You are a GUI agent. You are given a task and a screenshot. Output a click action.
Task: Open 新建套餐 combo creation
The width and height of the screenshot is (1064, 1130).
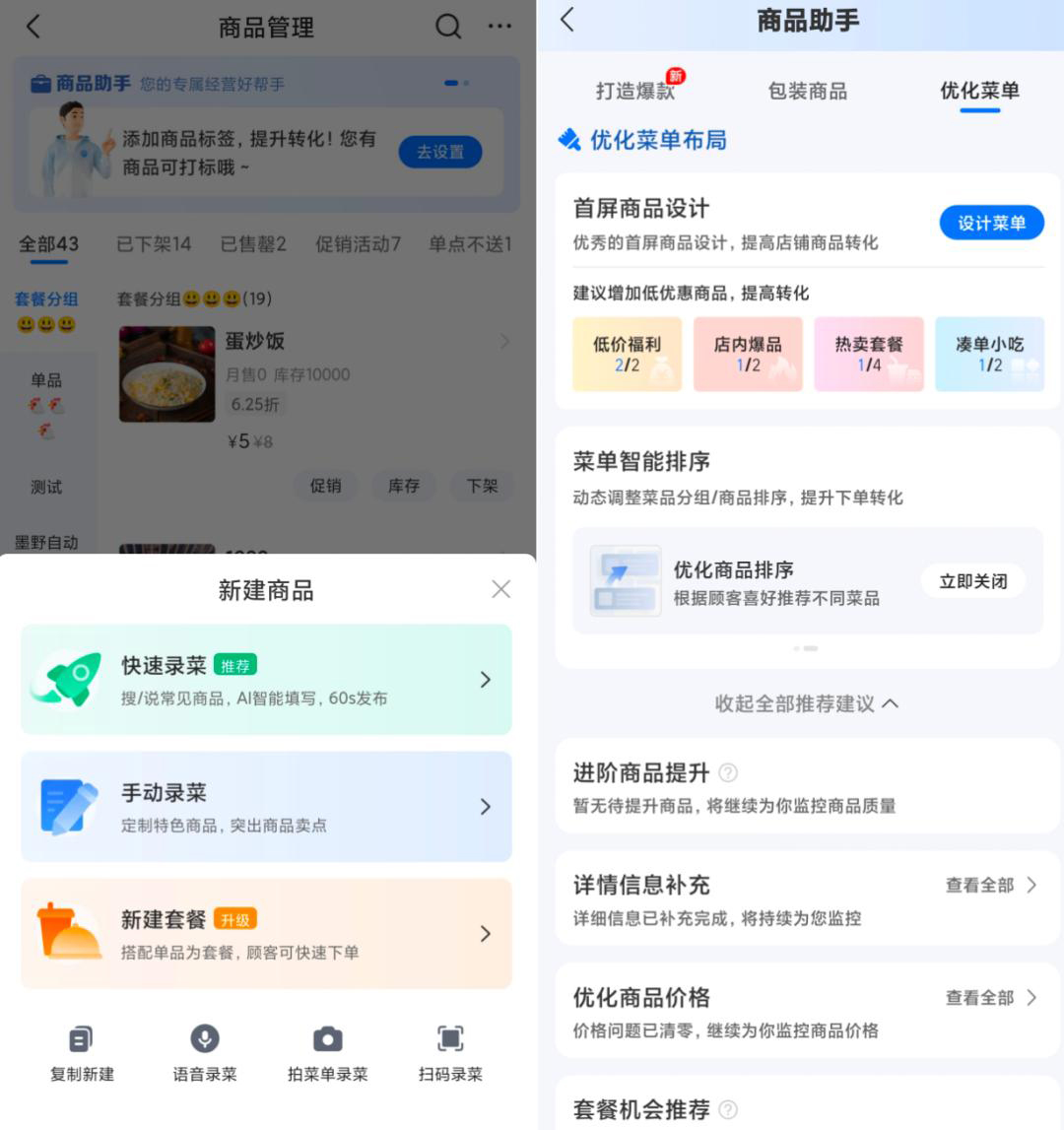(x=266, y=934)
